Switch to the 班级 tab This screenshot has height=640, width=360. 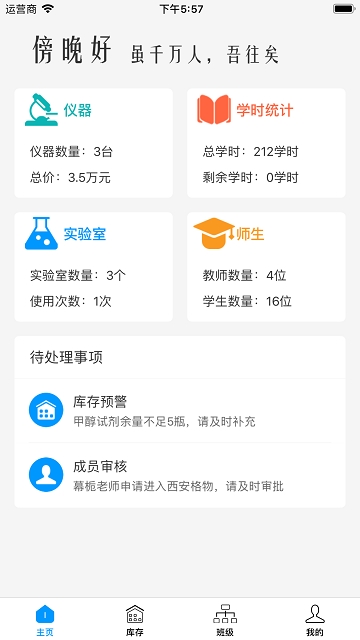point(225,620)
